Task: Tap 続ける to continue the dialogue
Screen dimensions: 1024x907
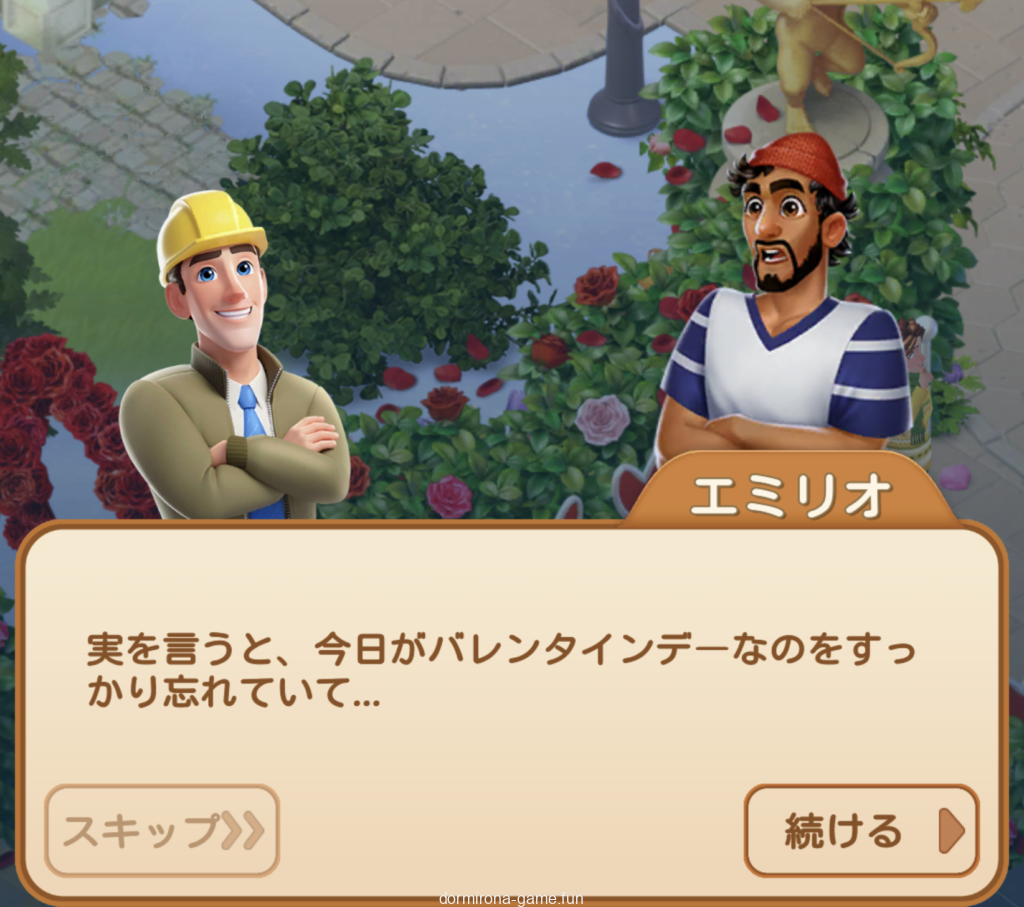Action: [x=861, y=830]
